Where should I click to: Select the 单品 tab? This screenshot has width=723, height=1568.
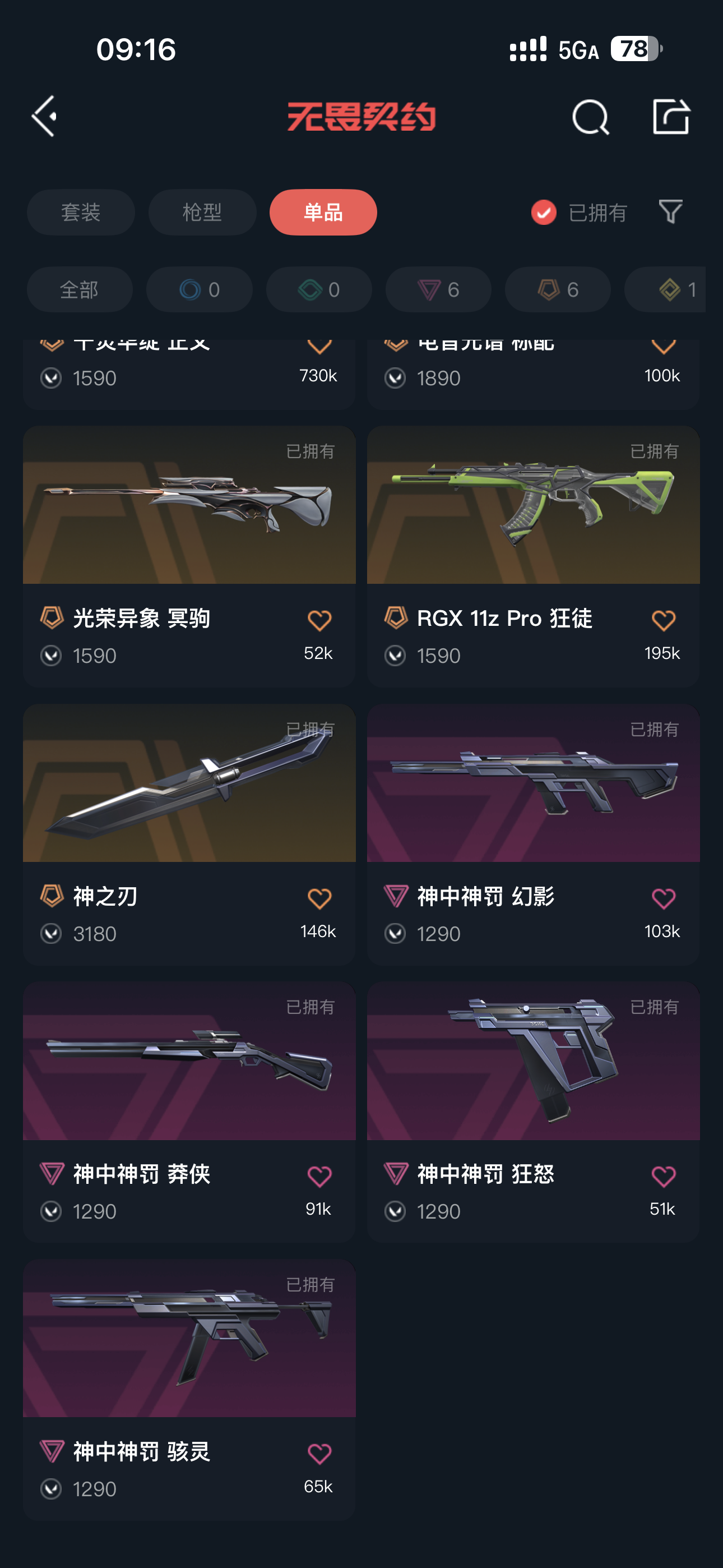pyautogui.click(x=323, y=213)
